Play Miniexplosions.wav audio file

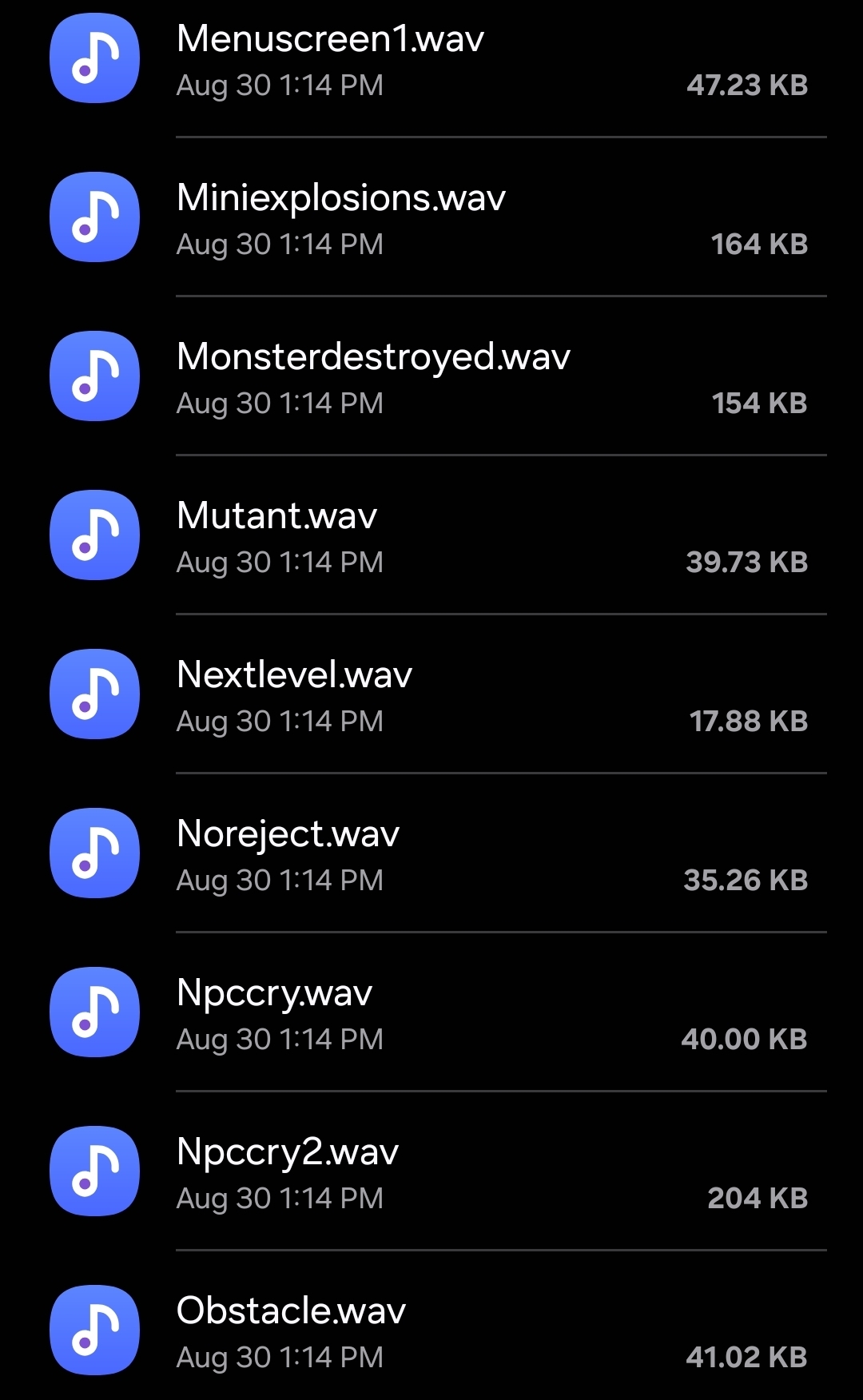pos(431,217)
